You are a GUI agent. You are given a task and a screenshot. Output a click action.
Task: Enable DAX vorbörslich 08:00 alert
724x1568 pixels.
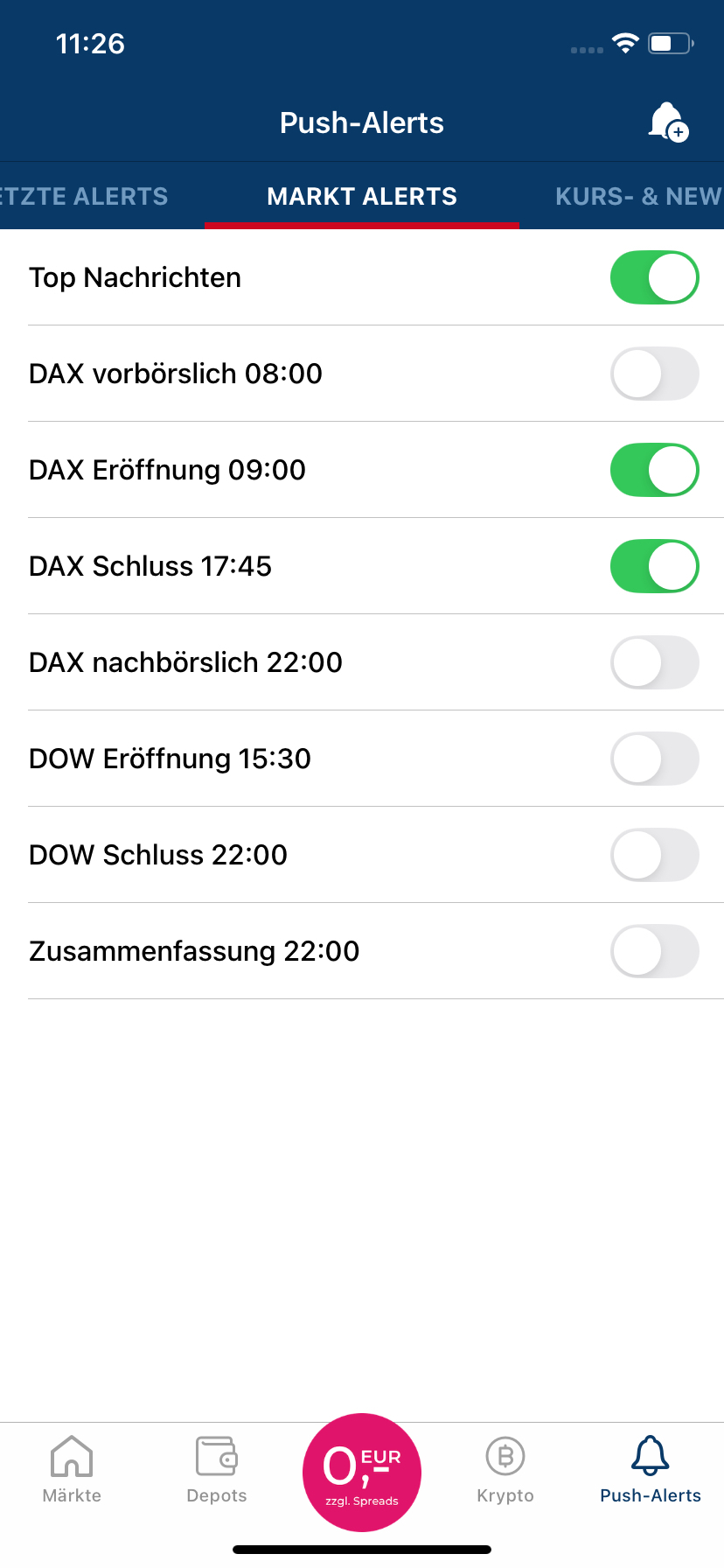coord(654,374)
